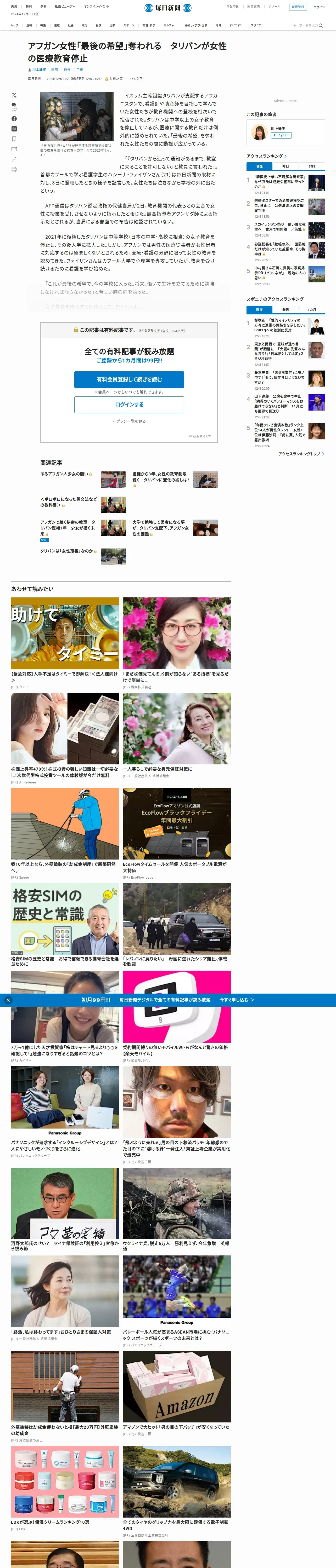Viewport: 336px width, 1568px height.
Task: Tap the 新規登録 button in the header
Action: (298, 7)
